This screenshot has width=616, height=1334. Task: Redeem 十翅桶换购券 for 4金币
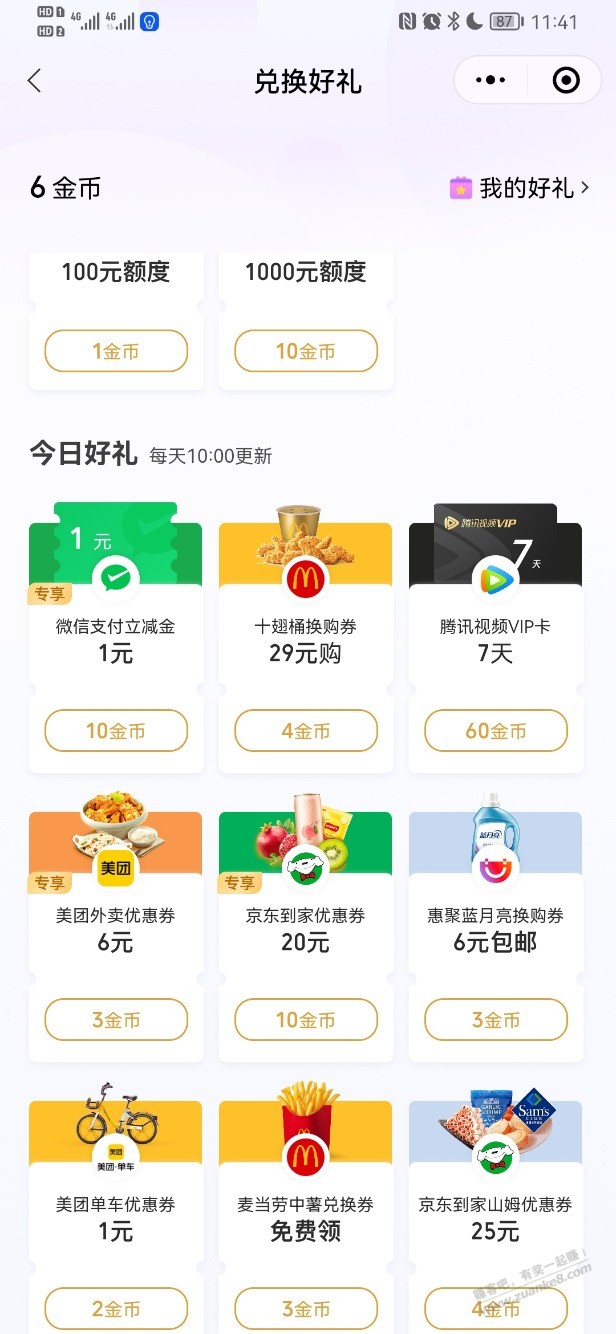306,731
